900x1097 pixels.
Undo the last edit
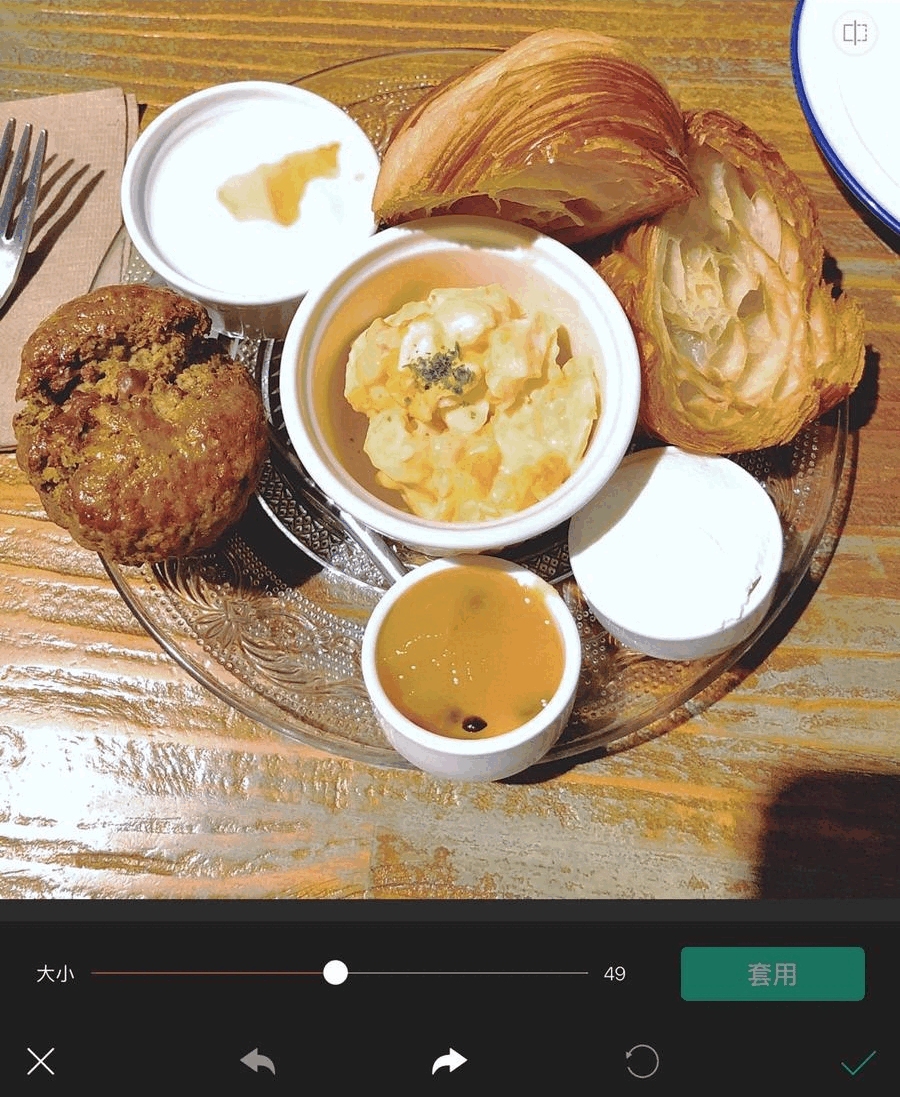coord(258,1061)
